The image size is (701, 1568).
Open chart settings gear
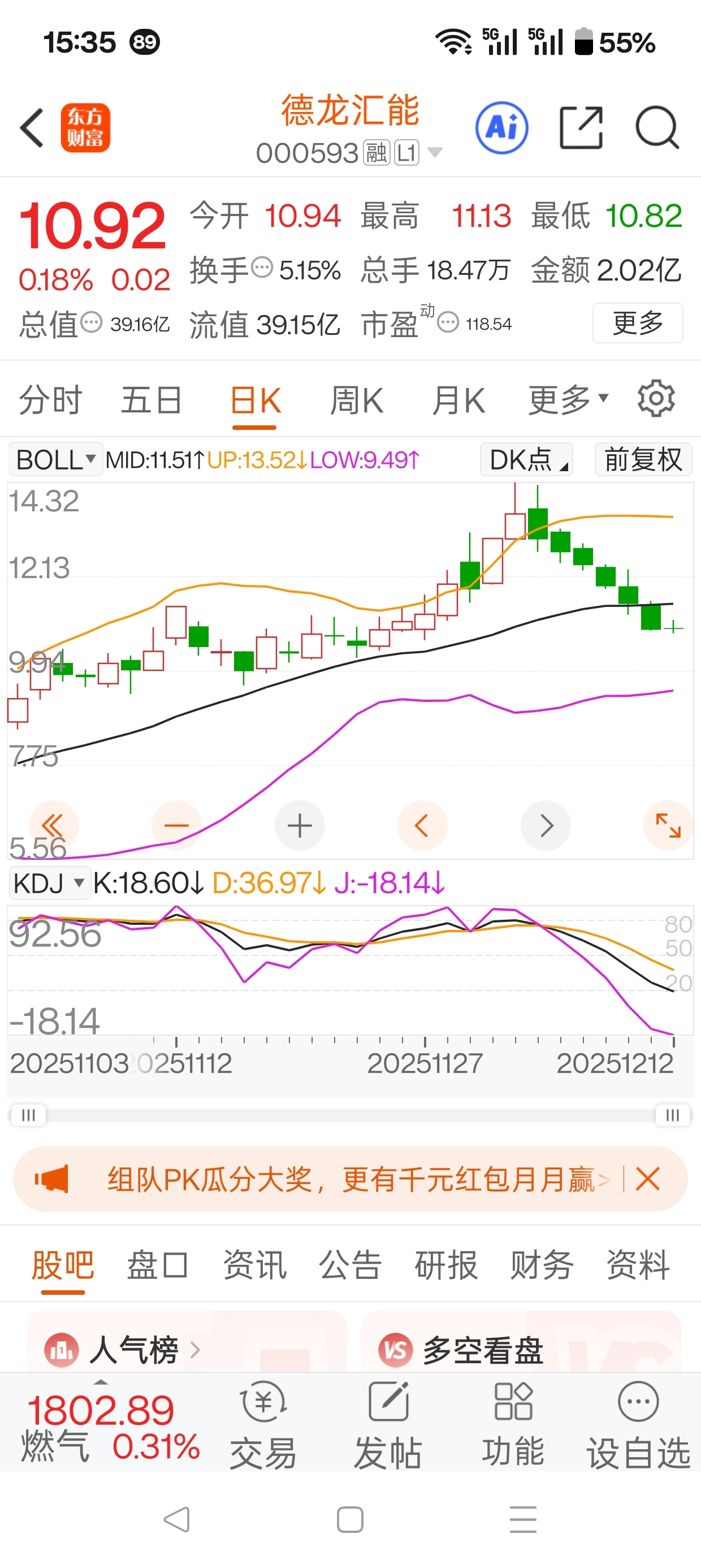[656, 399]
